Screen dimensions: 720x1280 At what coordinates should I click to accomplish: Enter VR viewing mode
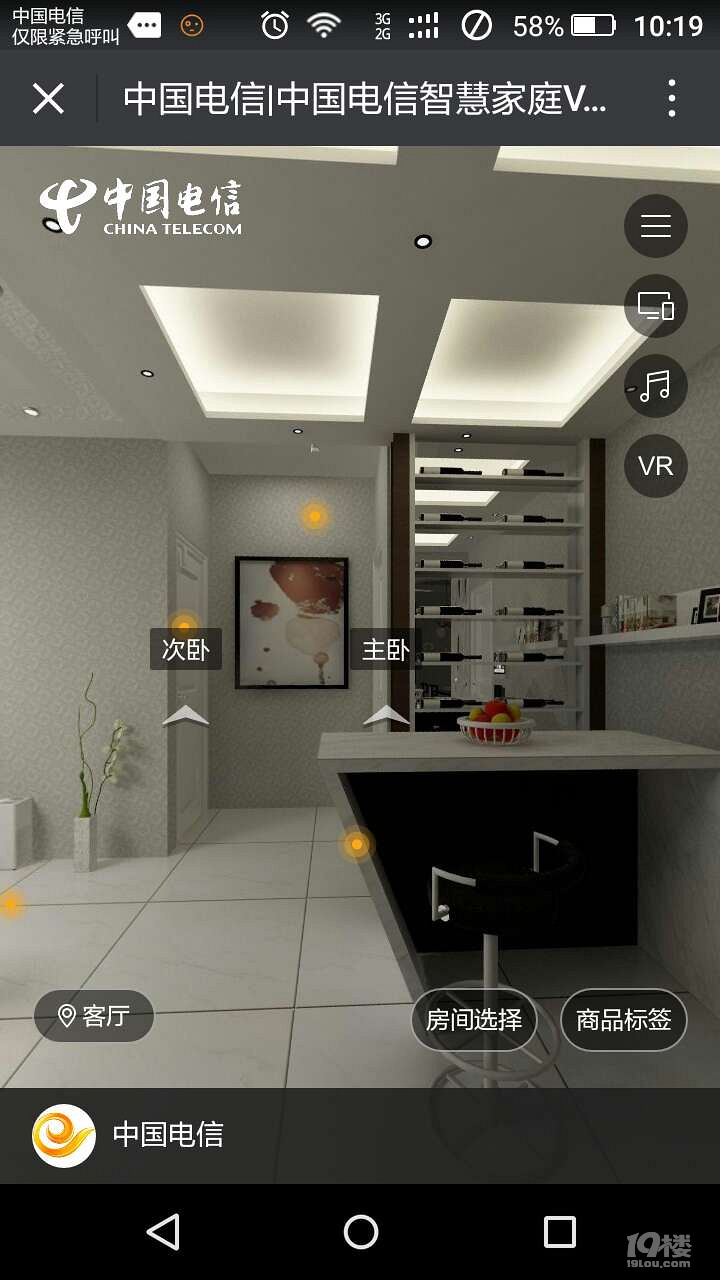click(x=656, y=466)
